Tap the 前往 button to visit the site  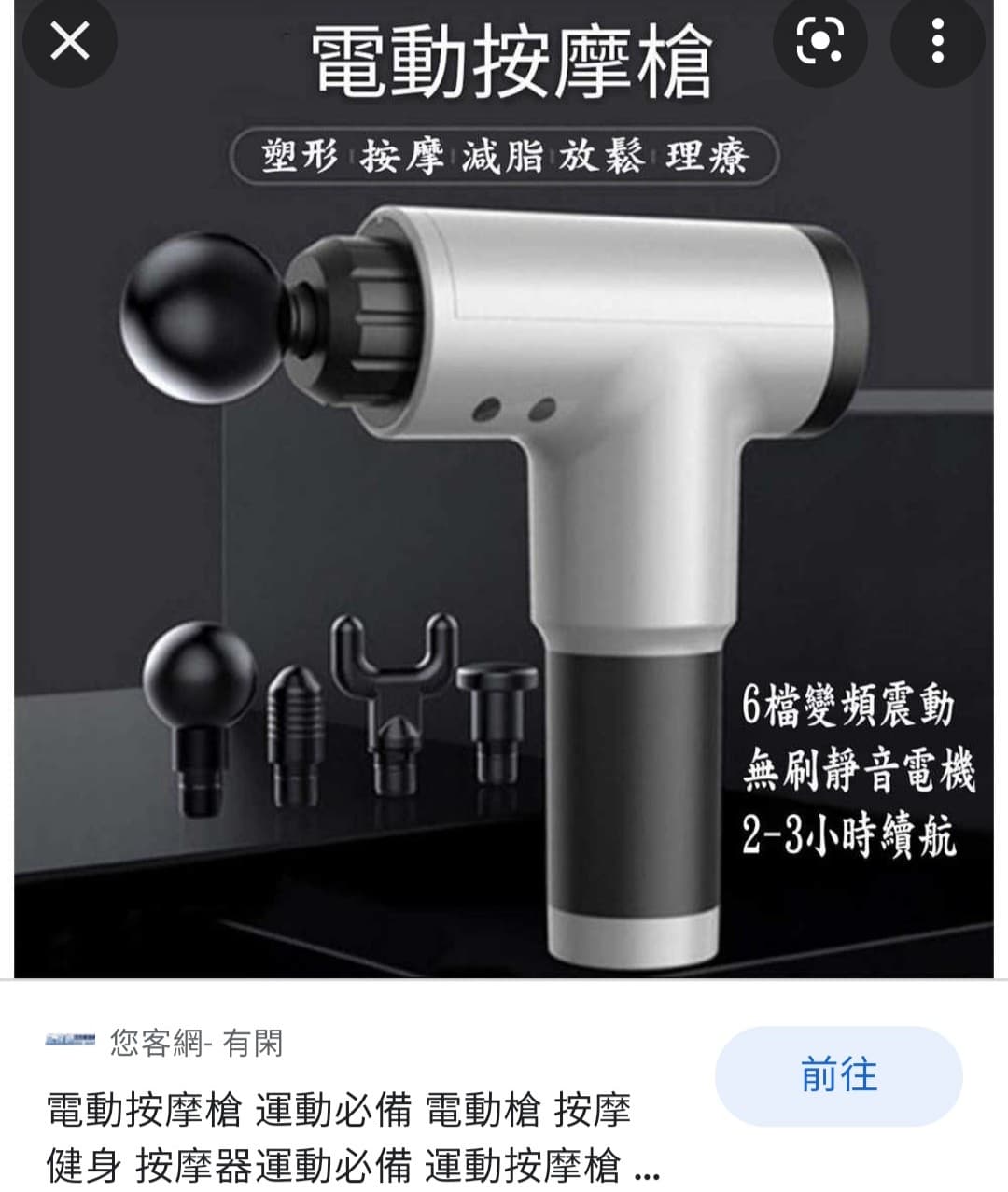(838, 1075)
